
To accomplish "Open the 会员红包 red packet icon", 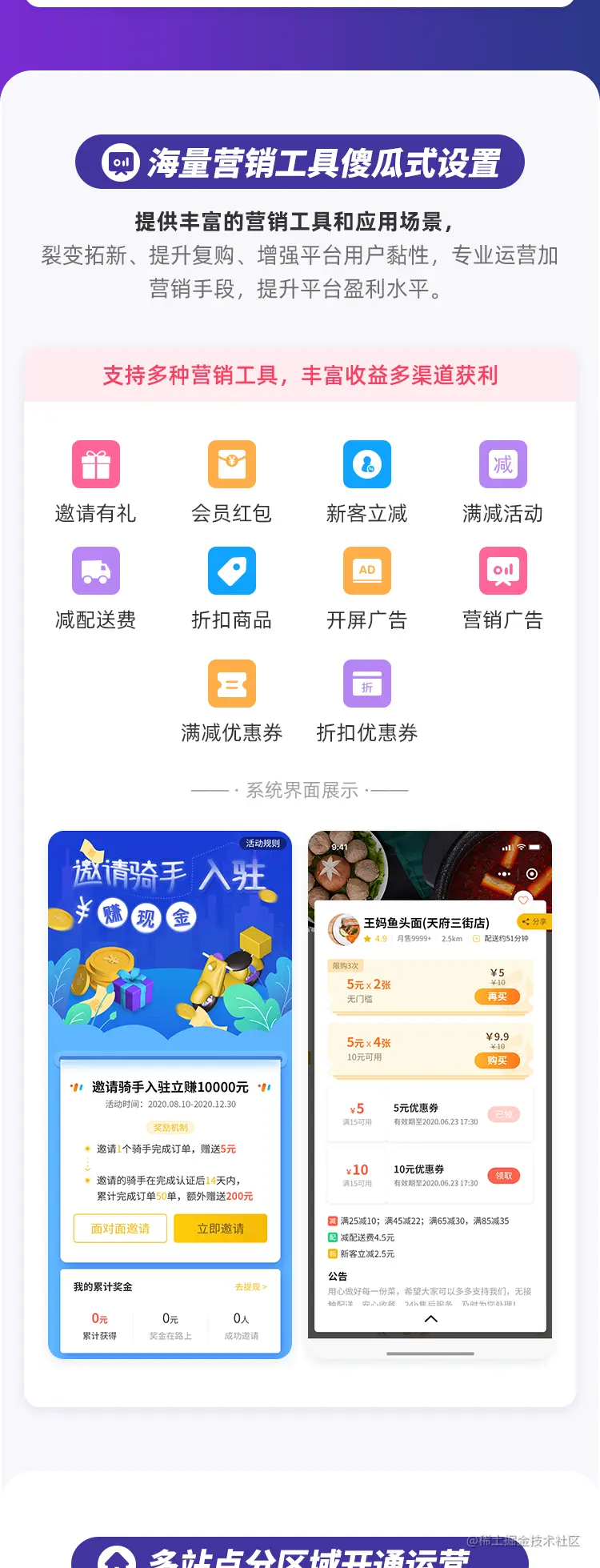I will click(x=231, y=464).
